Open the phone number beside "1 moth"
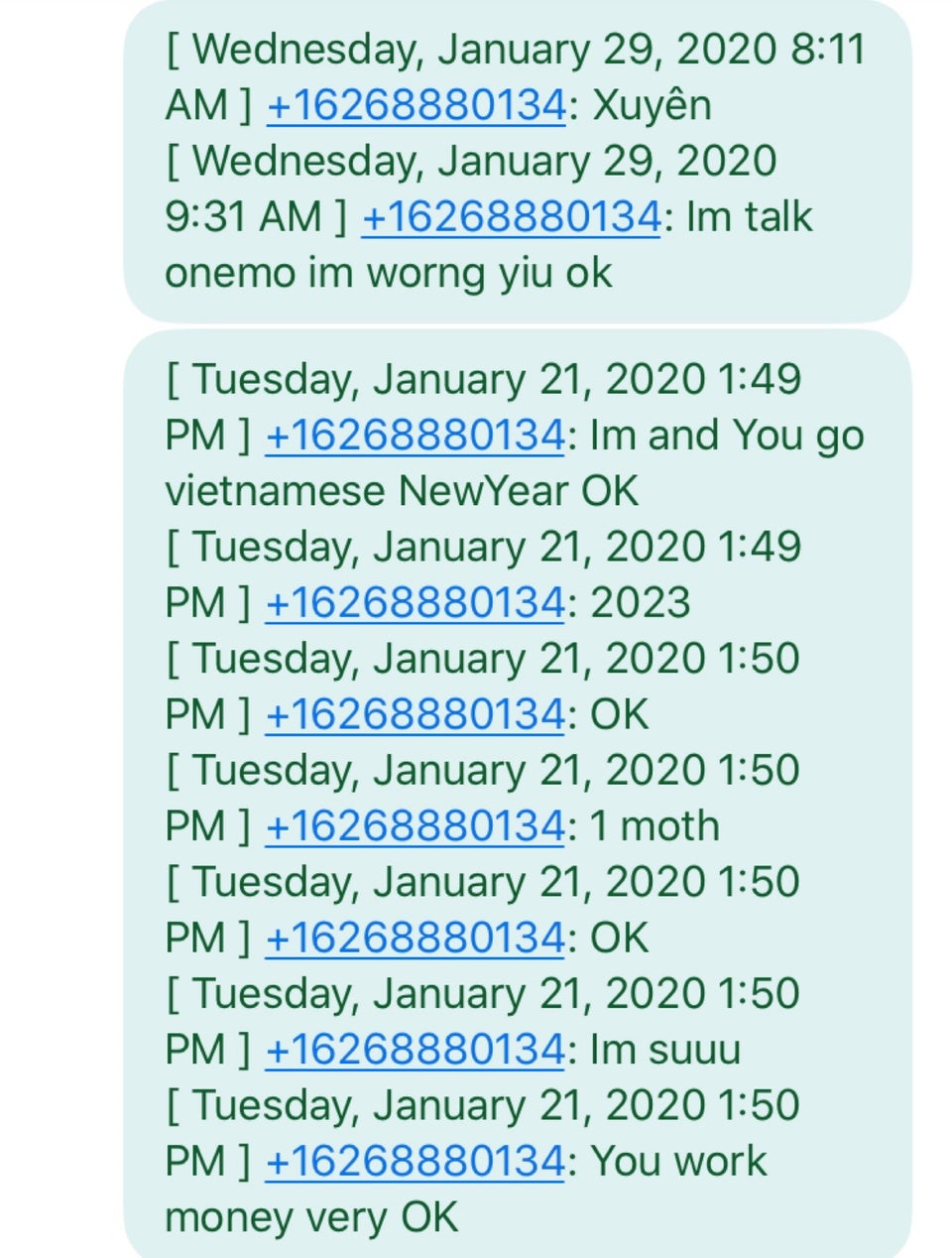 [x=415, y=826]
